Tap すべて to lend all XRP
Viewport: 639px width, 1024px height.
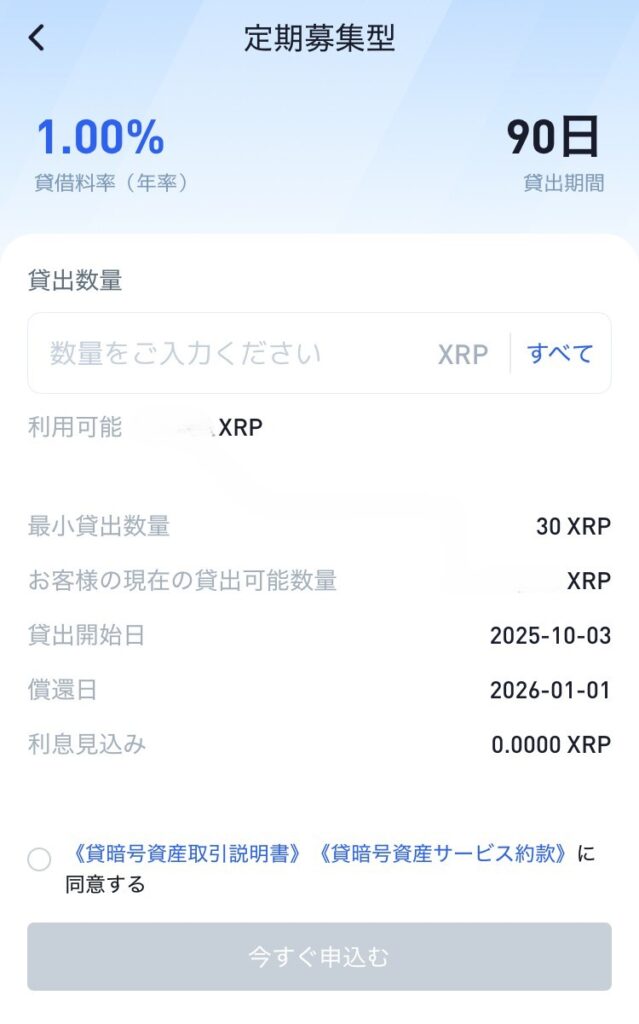560,353
